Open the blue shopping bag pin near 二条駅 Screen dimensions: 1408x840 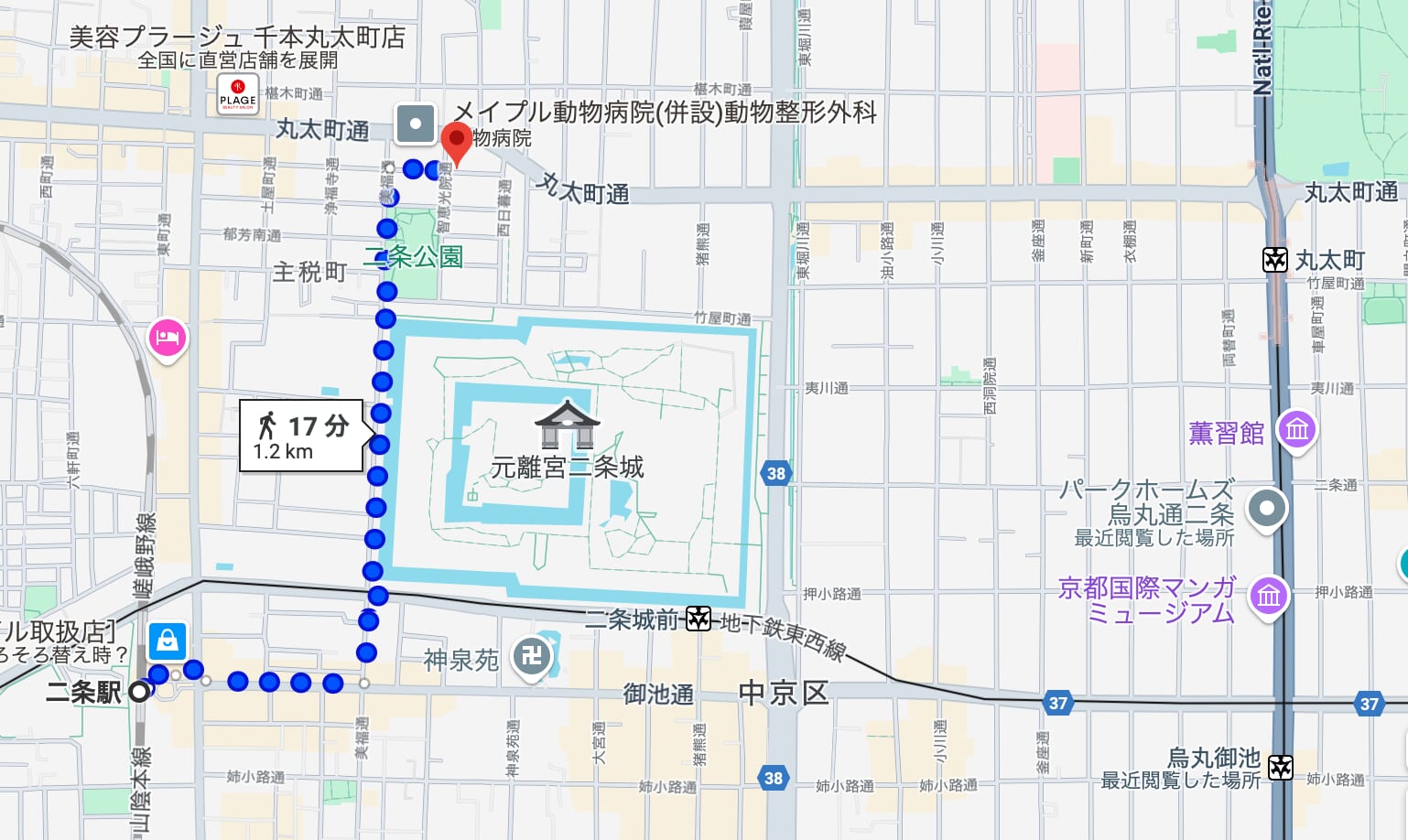coord(167,641)
